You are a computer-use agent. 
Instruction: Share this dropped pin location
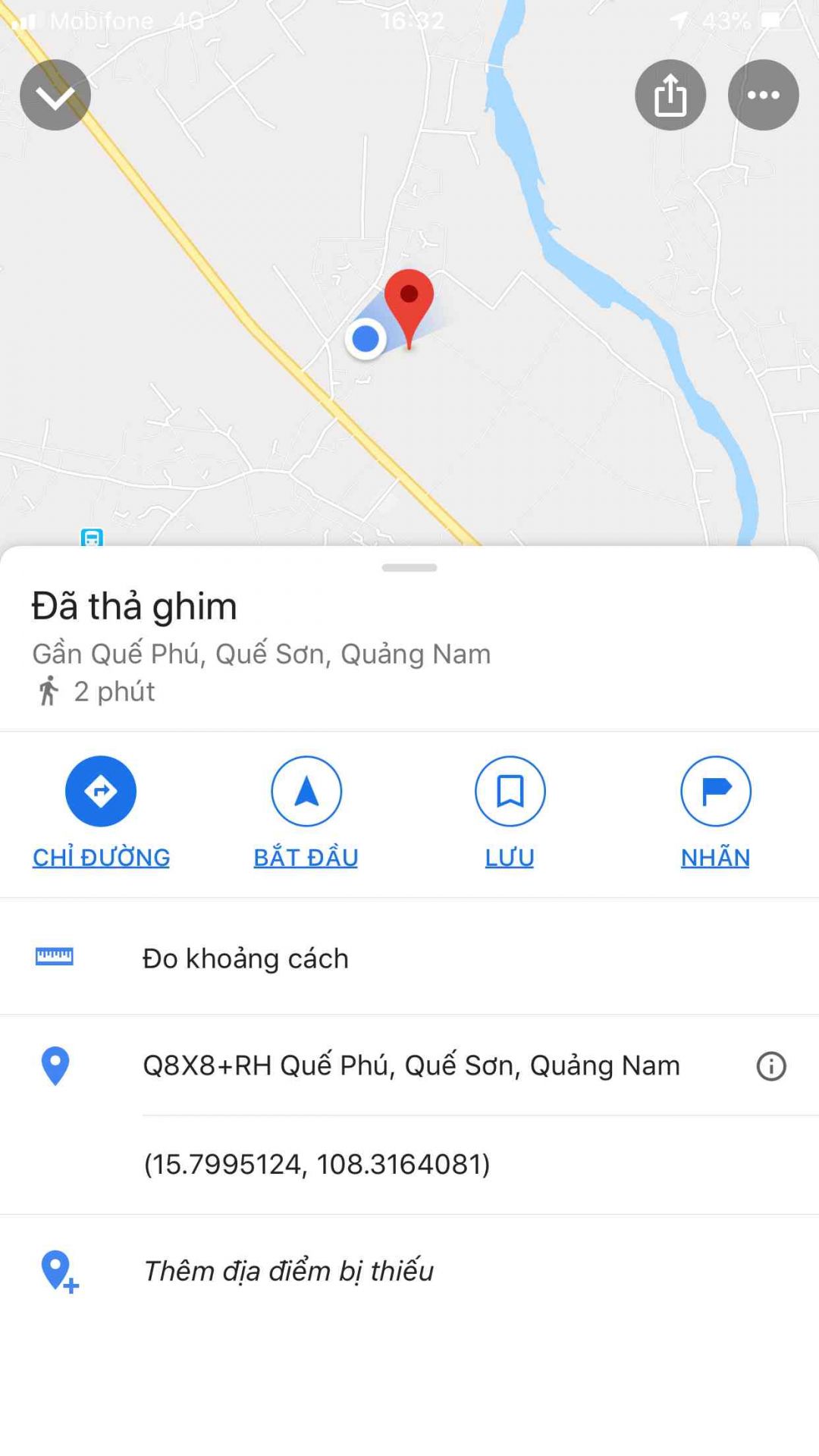pyautogui.click(x=670, y=96)
